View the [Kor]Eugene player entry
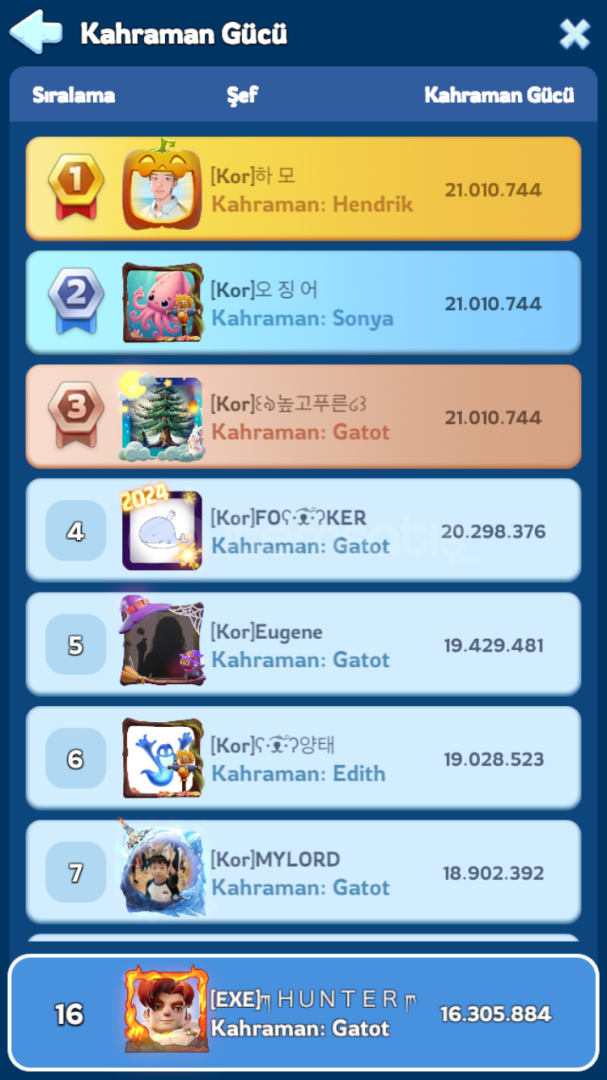Viewport: 607px width, 1080px height. [303, 645]
